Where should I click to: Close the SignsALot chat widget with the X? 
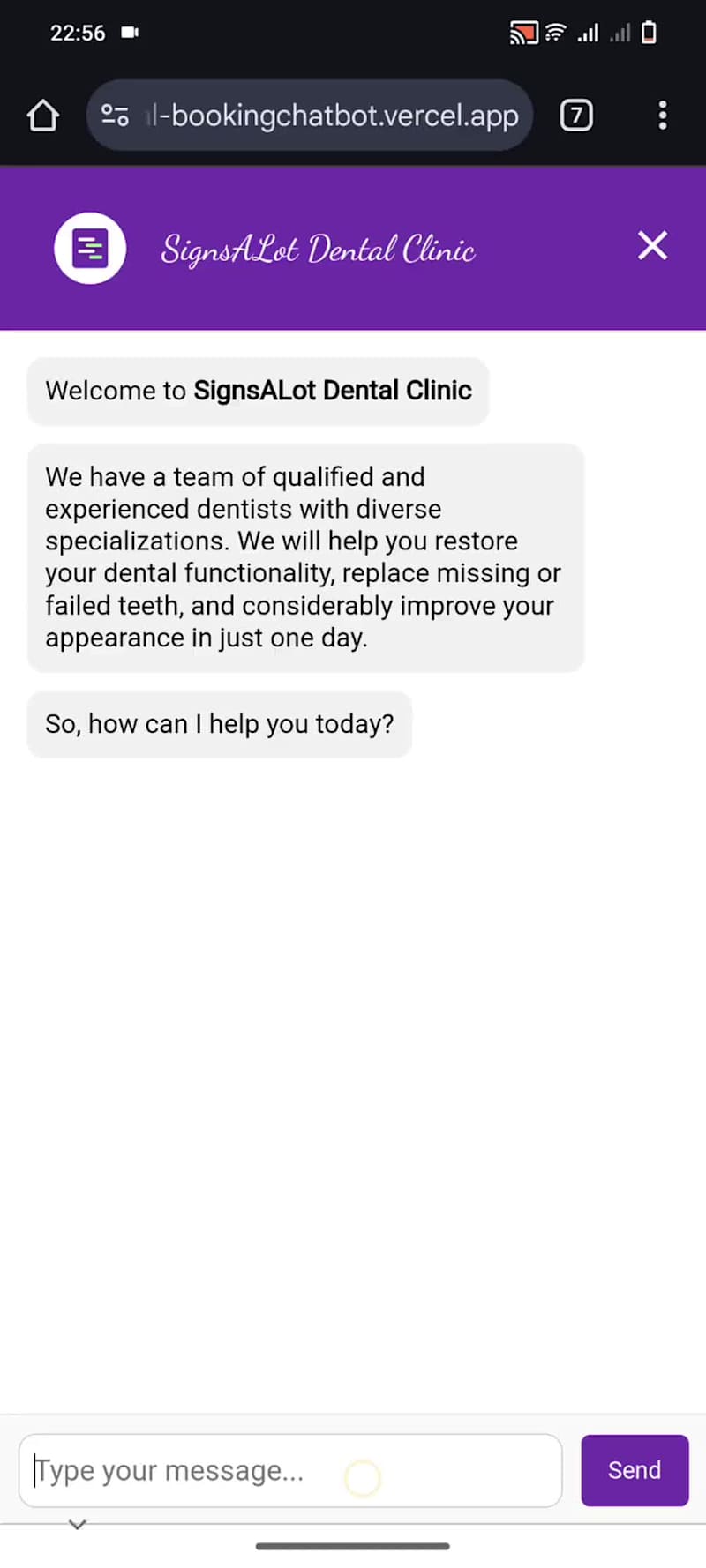[652, 246]
